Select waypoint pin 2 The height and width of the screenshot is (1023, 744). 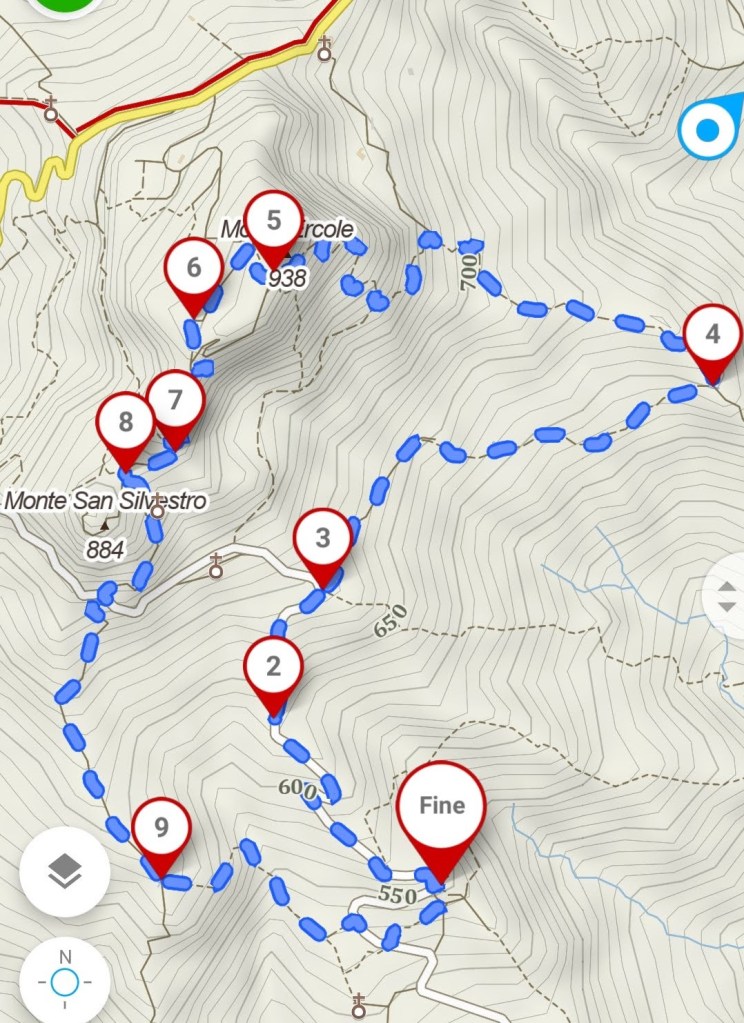pos(274,665)
